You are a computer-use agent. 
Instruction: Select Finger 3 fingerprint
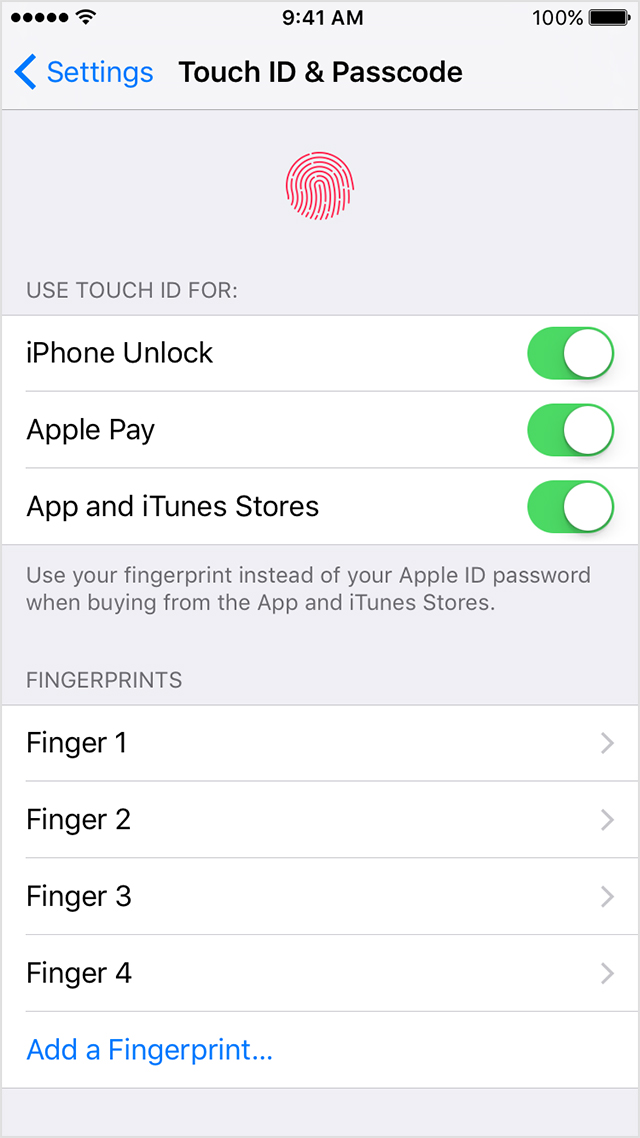pyautogui.click(x=320, y=896)
